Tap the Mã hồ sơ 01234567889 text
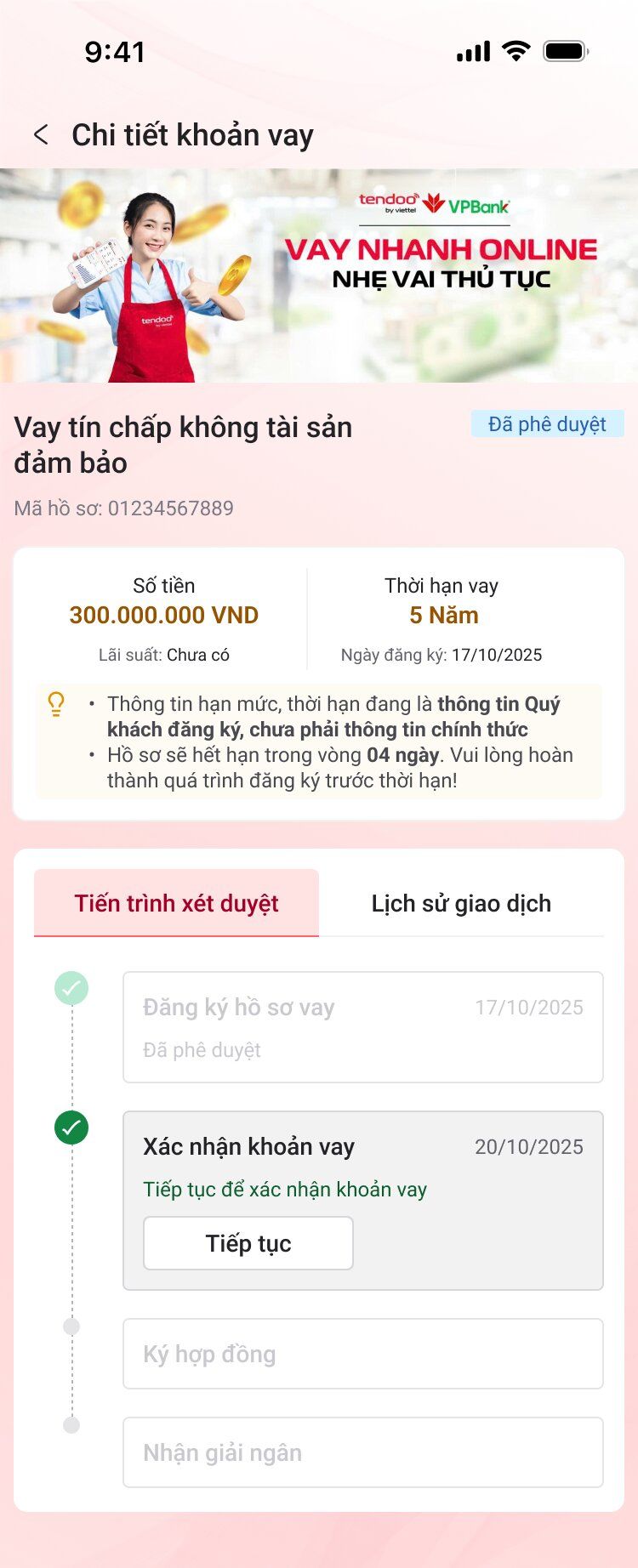 pos(124,508)
